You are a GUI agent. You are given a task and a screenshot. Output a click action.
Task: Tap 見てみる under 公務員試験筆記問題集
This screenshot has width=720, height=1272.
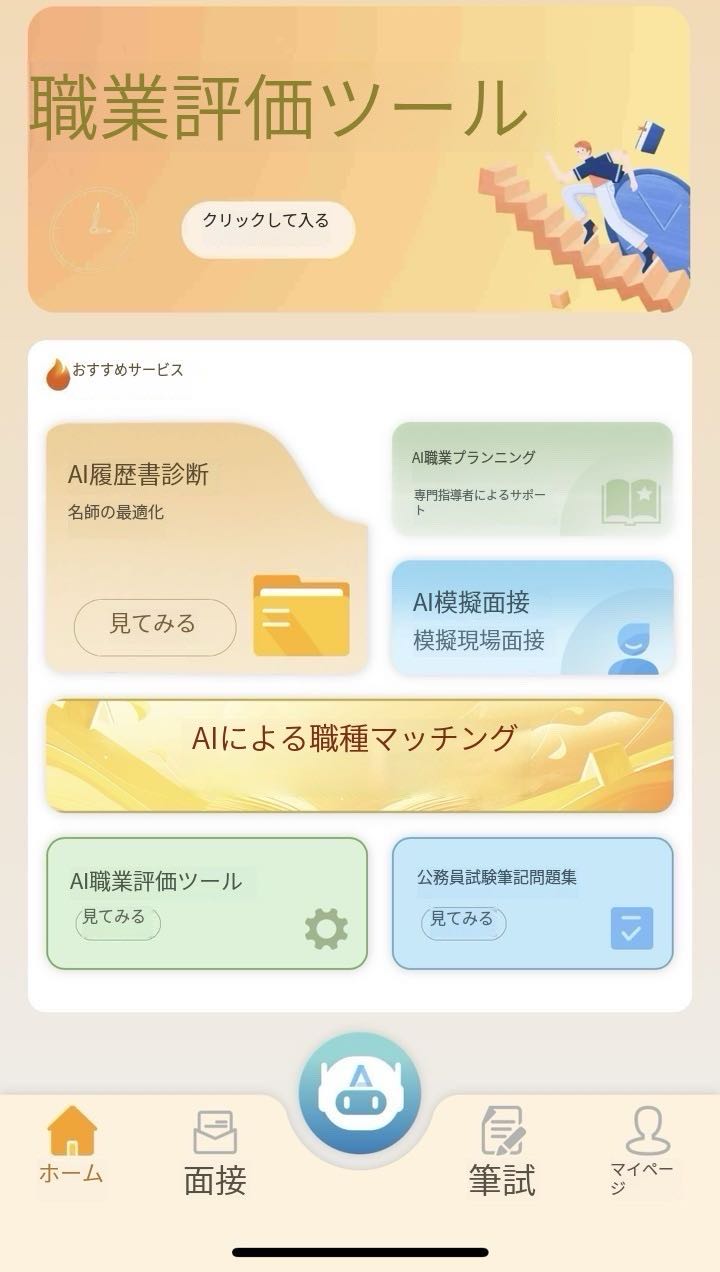(x=462, y=921)
